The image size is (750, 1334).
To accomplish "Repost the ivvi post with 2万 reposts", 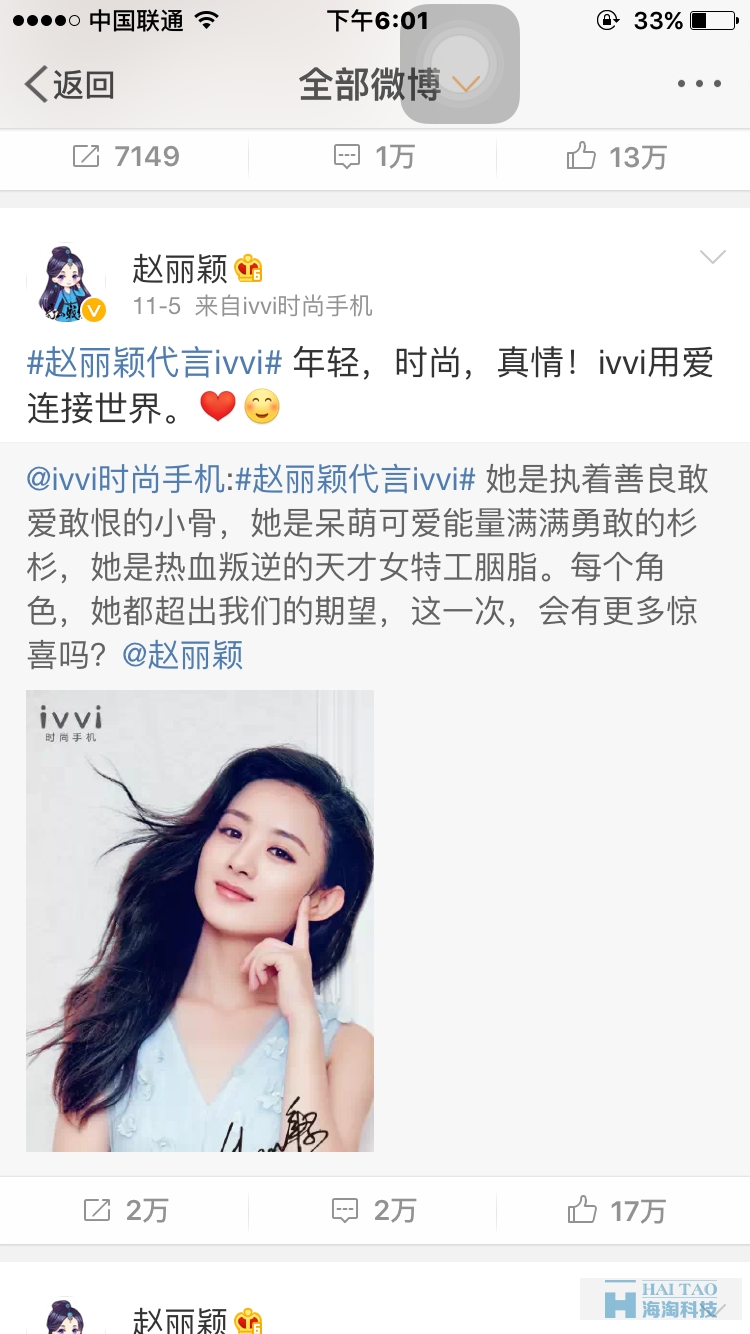I will click(125, 1211).
